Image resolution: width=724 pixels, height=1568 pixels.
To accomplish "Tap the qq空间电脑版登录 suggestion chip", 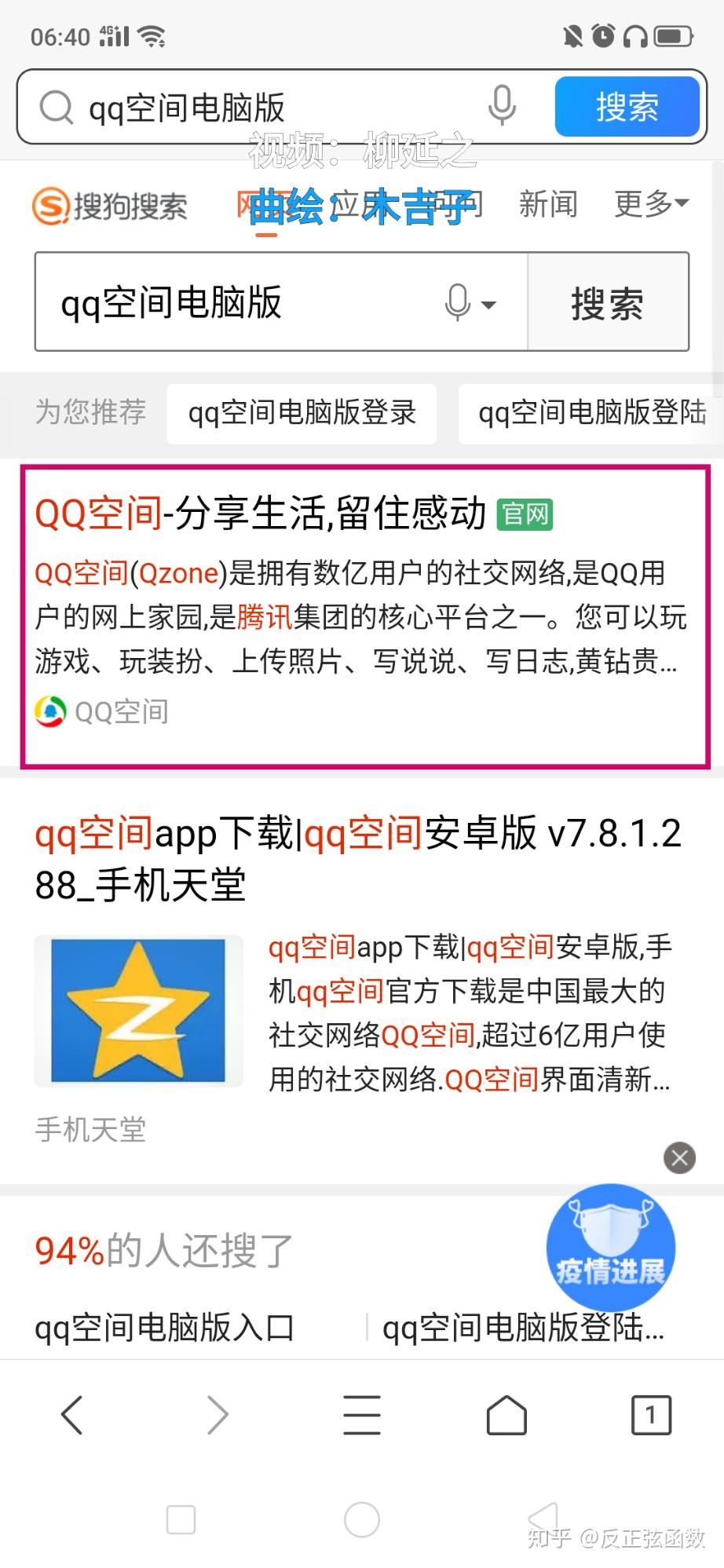I will click(302, 414).
